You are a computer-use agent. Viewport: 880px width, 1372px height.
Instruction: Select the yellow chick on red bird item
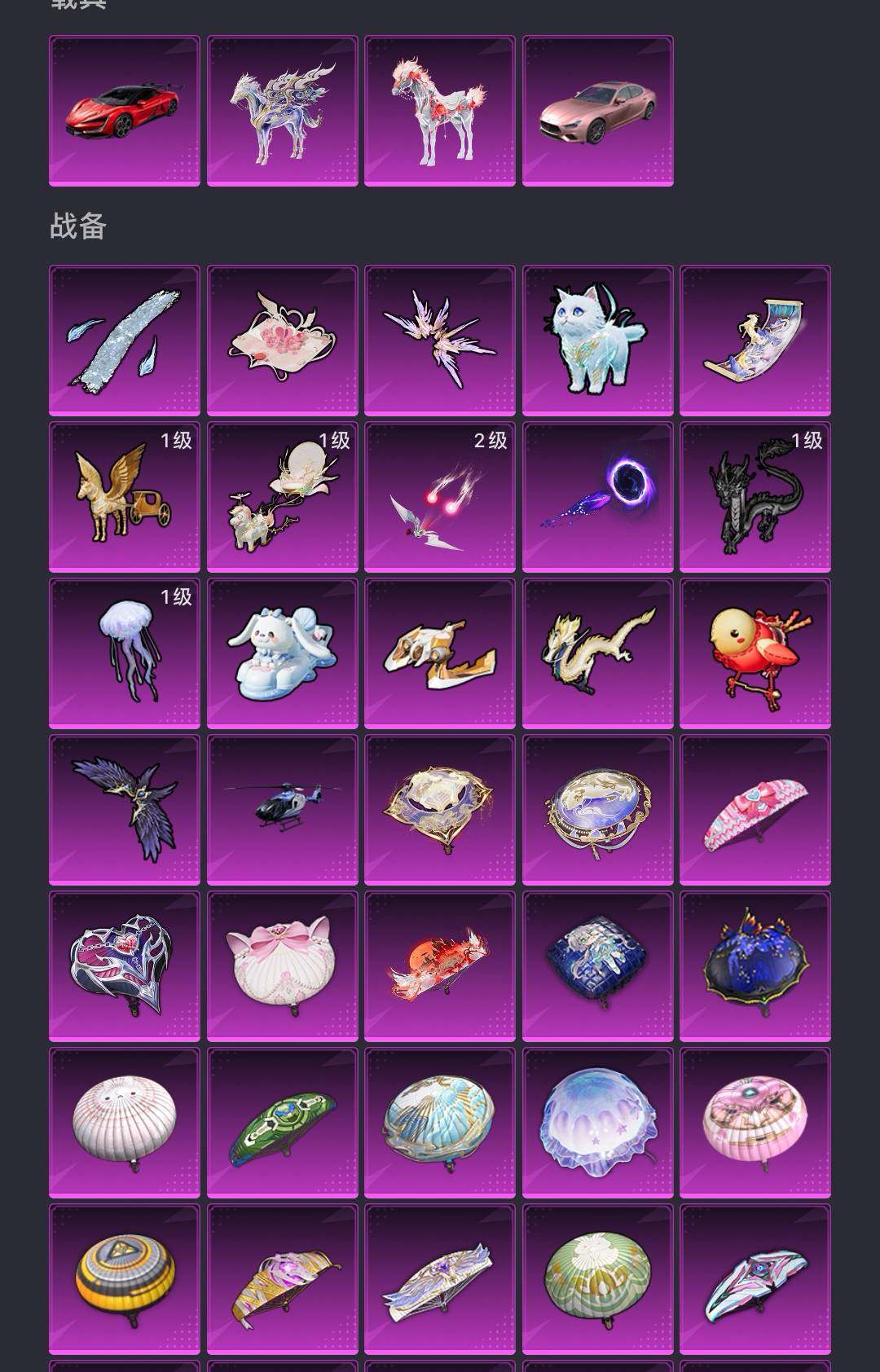tap(755, 653)
